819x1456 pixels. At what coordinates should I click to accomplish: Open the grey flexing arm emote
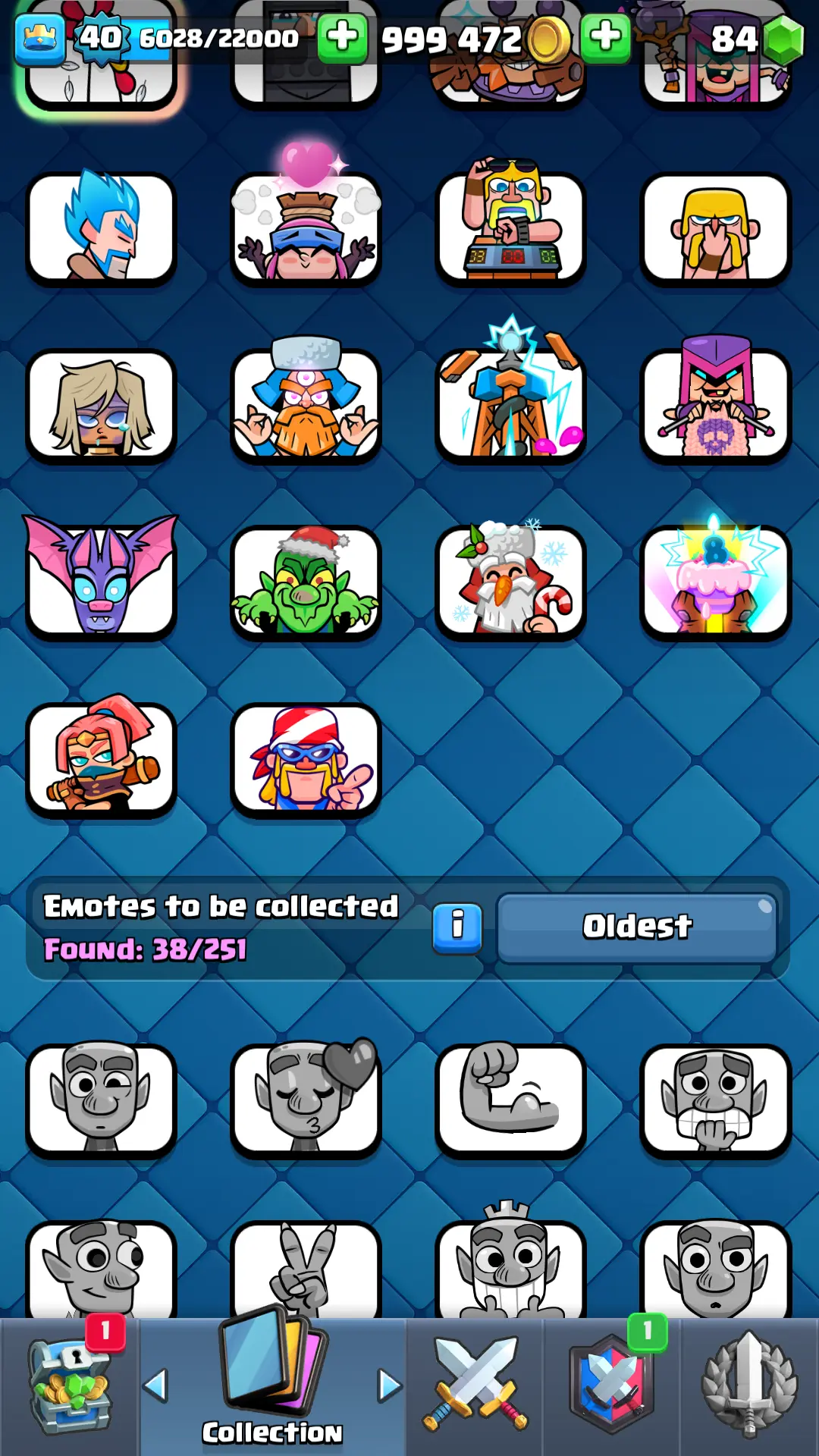click(x=510, y=1100)
